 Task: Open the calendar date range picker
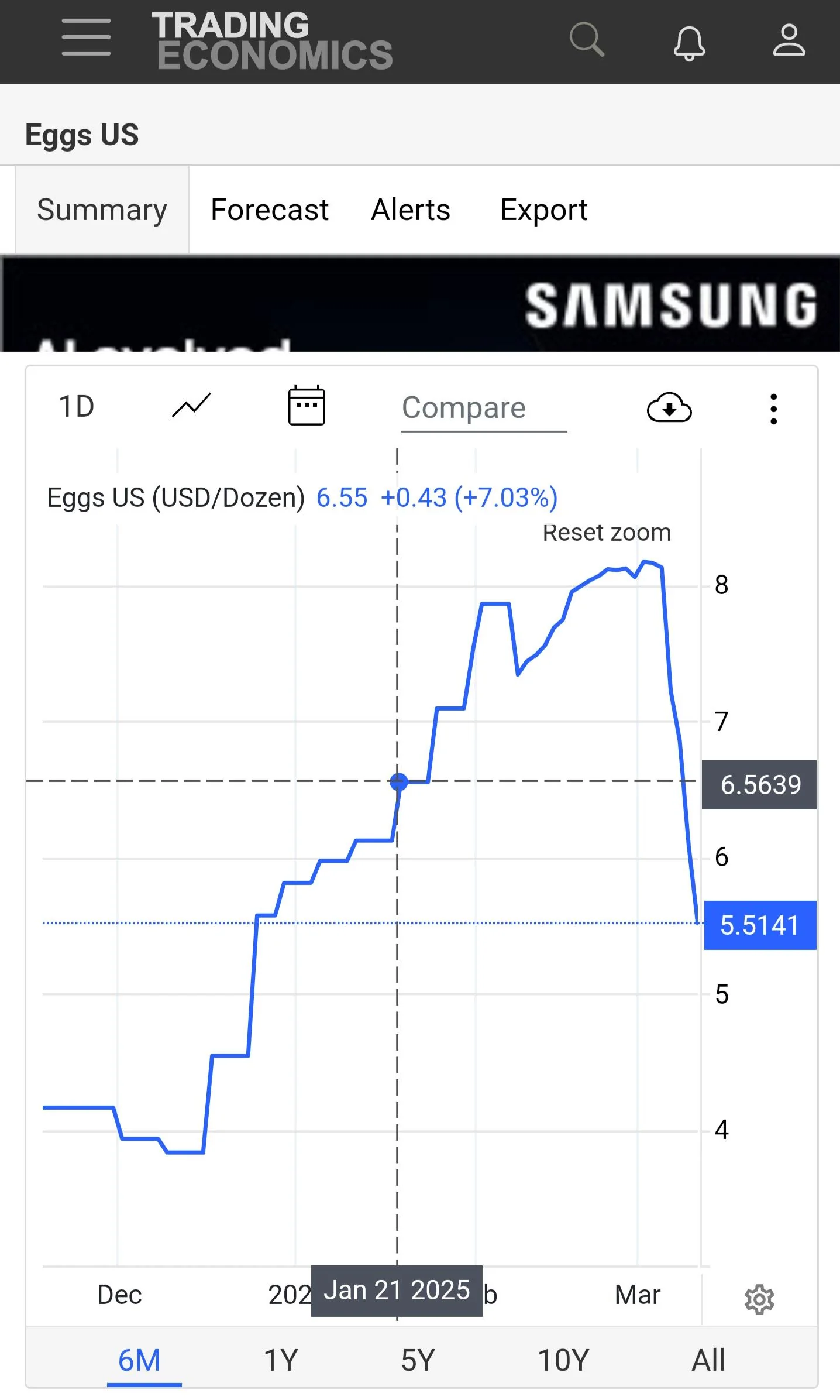pyautogui.click(x=307, y=405)
